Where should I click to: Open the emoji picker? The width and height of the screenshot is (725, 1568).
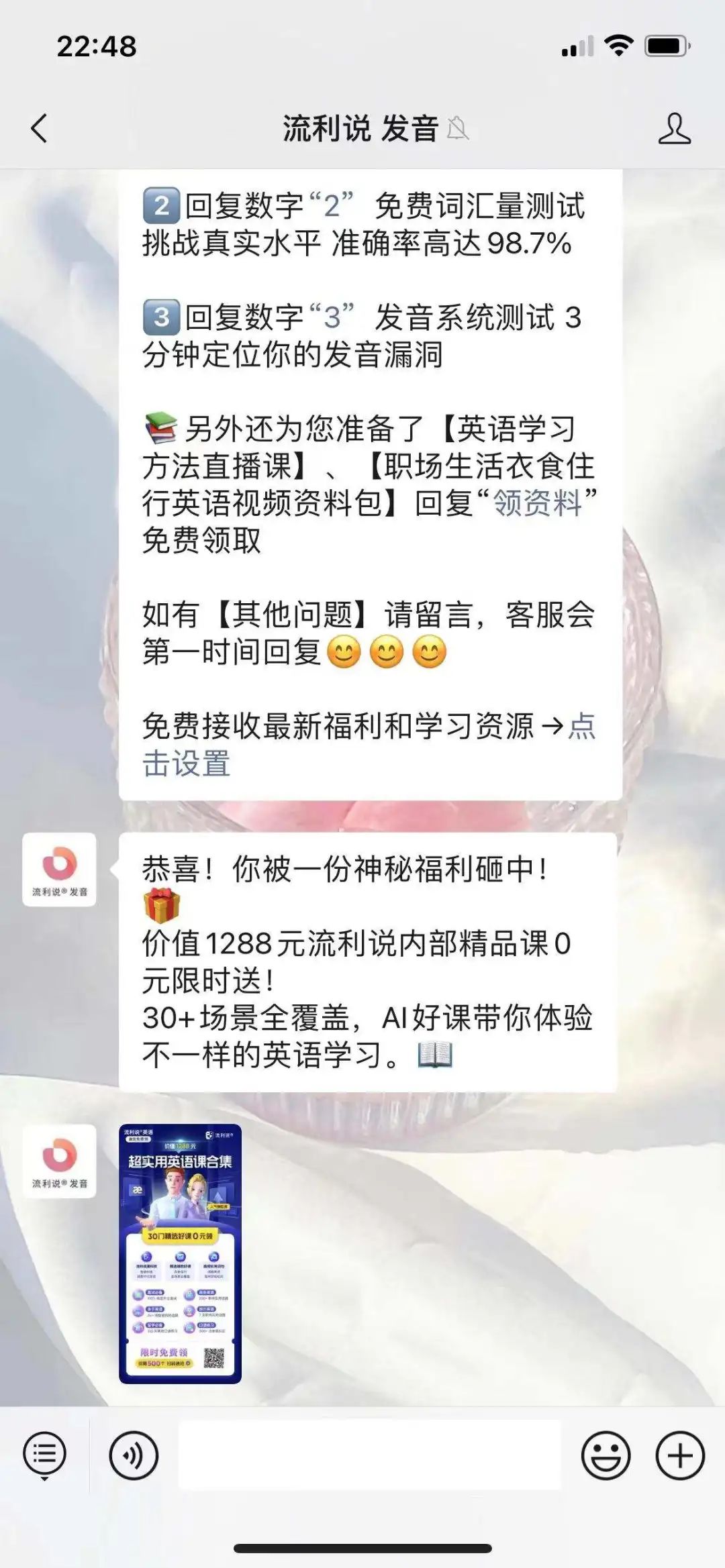[606, 1456]
